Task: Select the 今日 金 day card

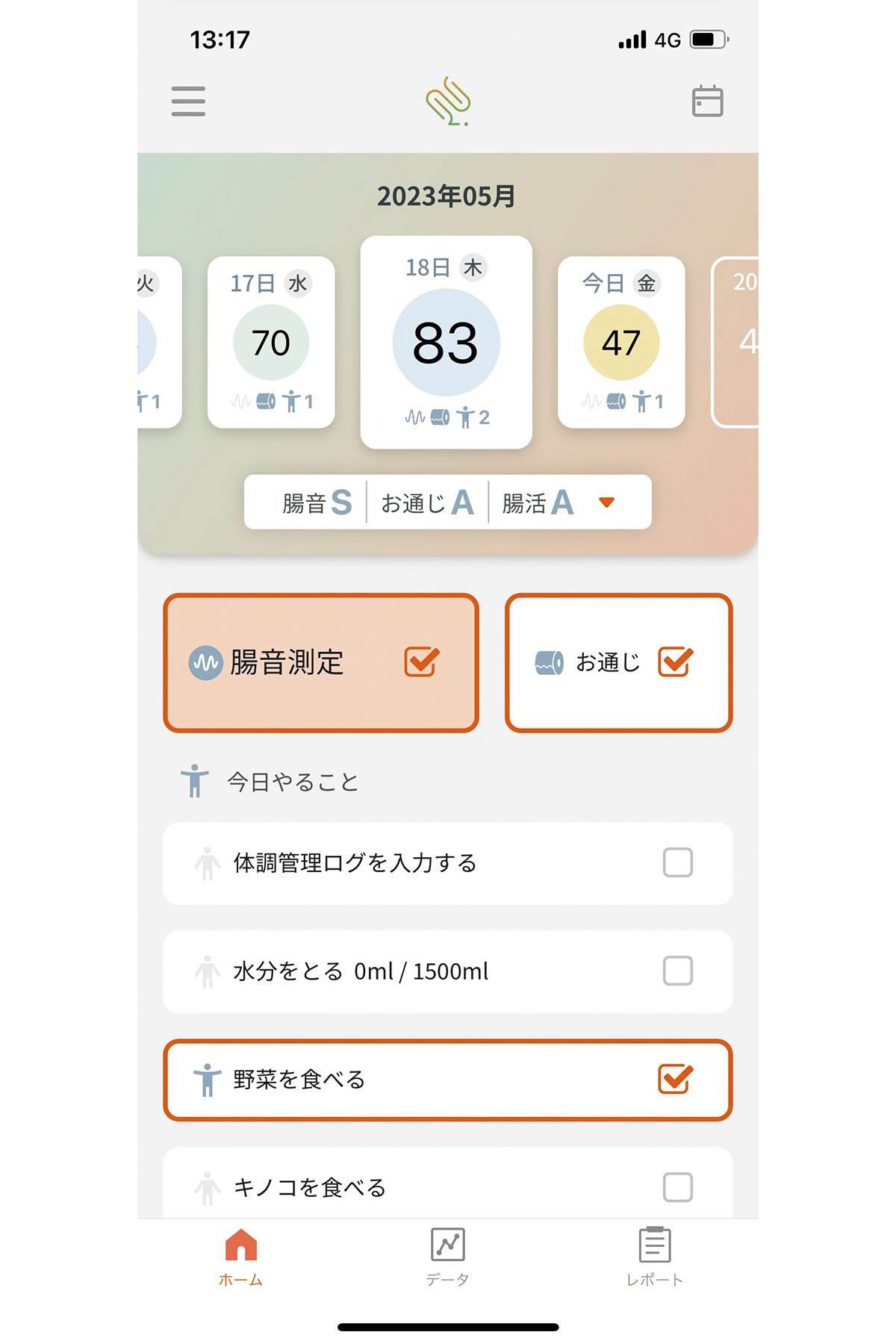Action: pos(620,342)
